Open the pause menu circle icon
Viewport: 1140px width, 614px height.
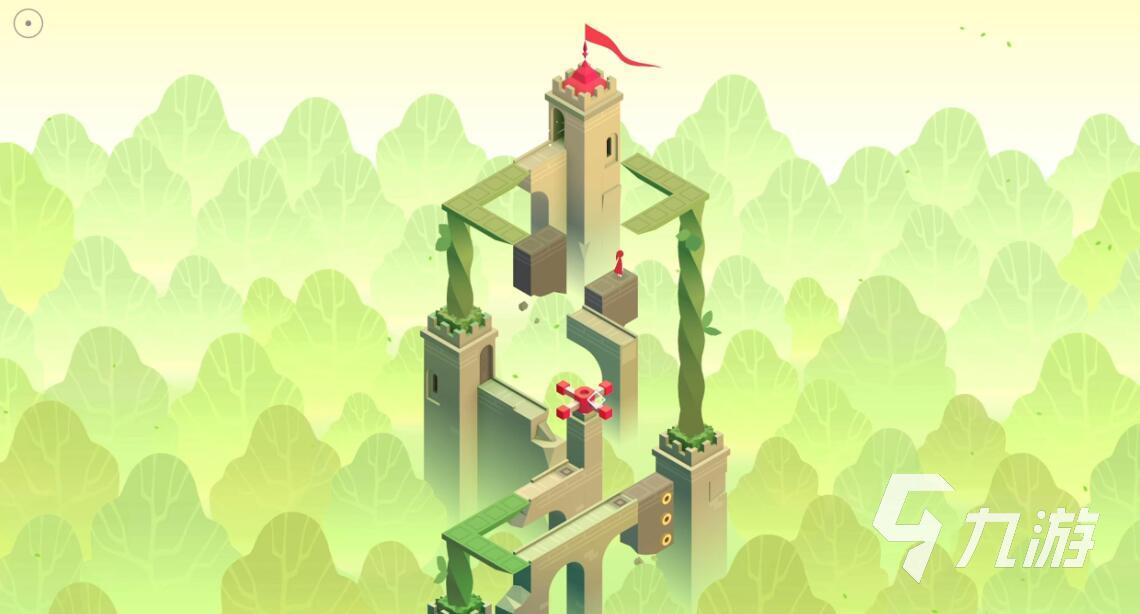pos(28,23)
